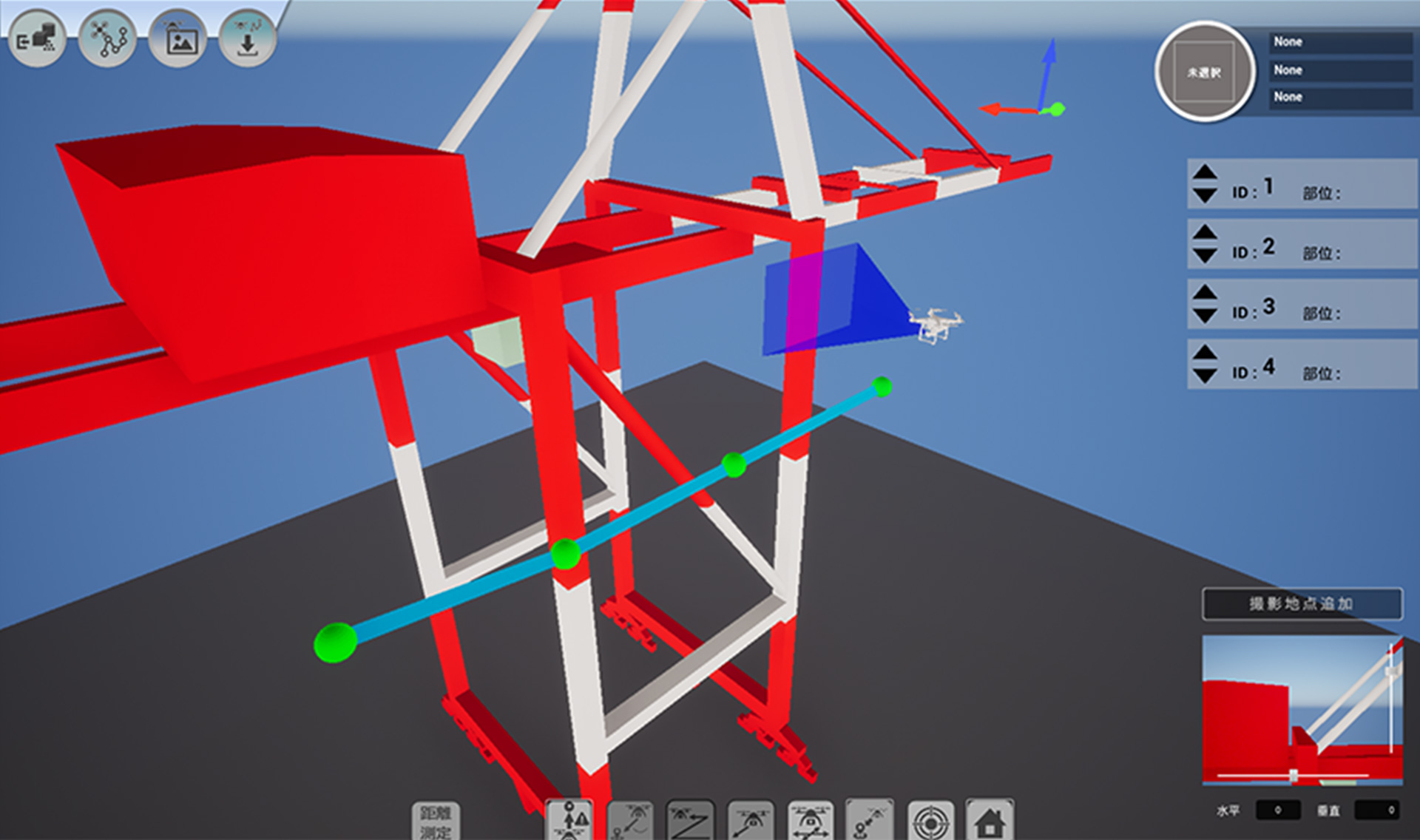
Task: Select the drone horizontal move tool
Action: pos(811,822)
